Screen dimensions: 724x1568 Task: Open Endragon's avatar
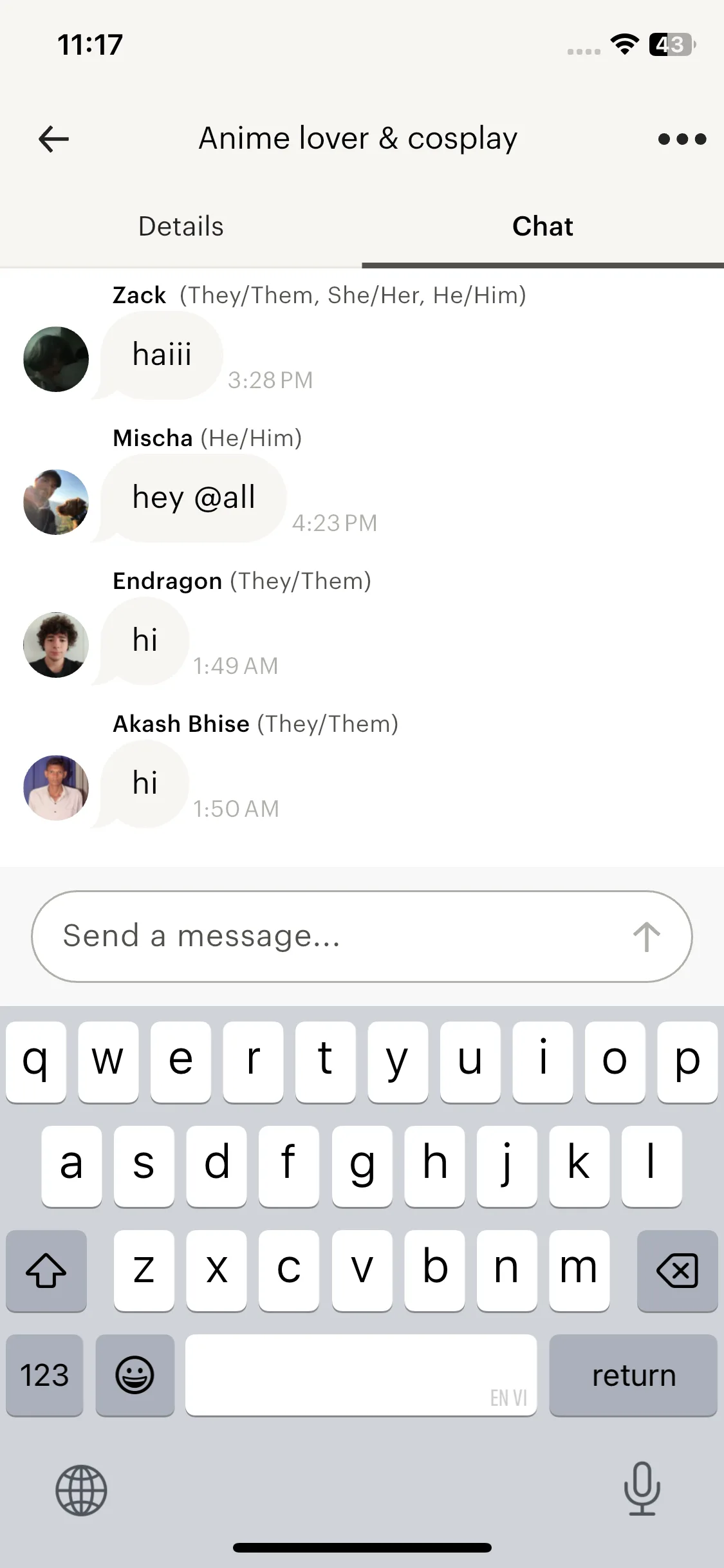[56, 645]
